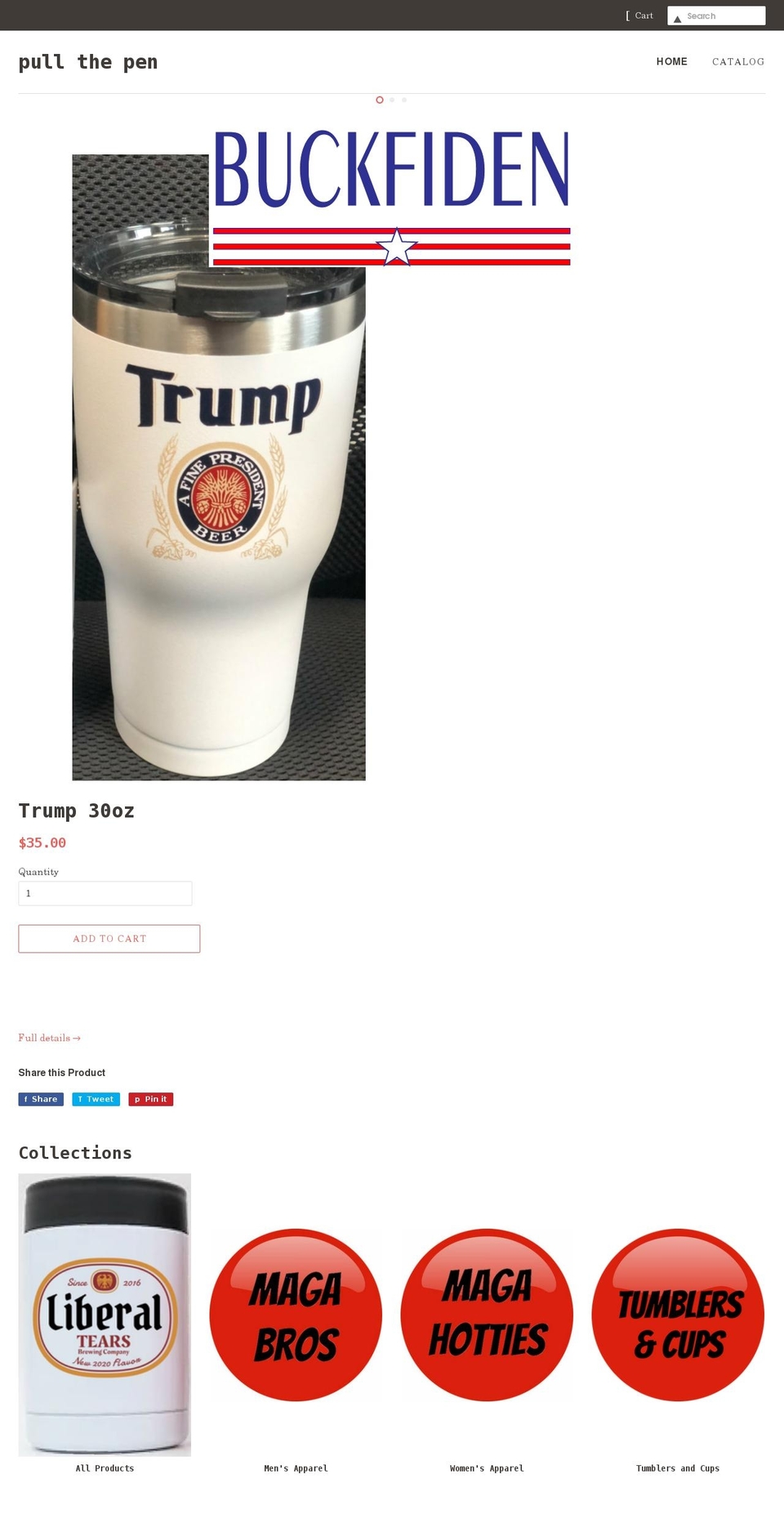Select the HOME navigation item
Screen dimensions: 784x1532
(x=672, y=61)
